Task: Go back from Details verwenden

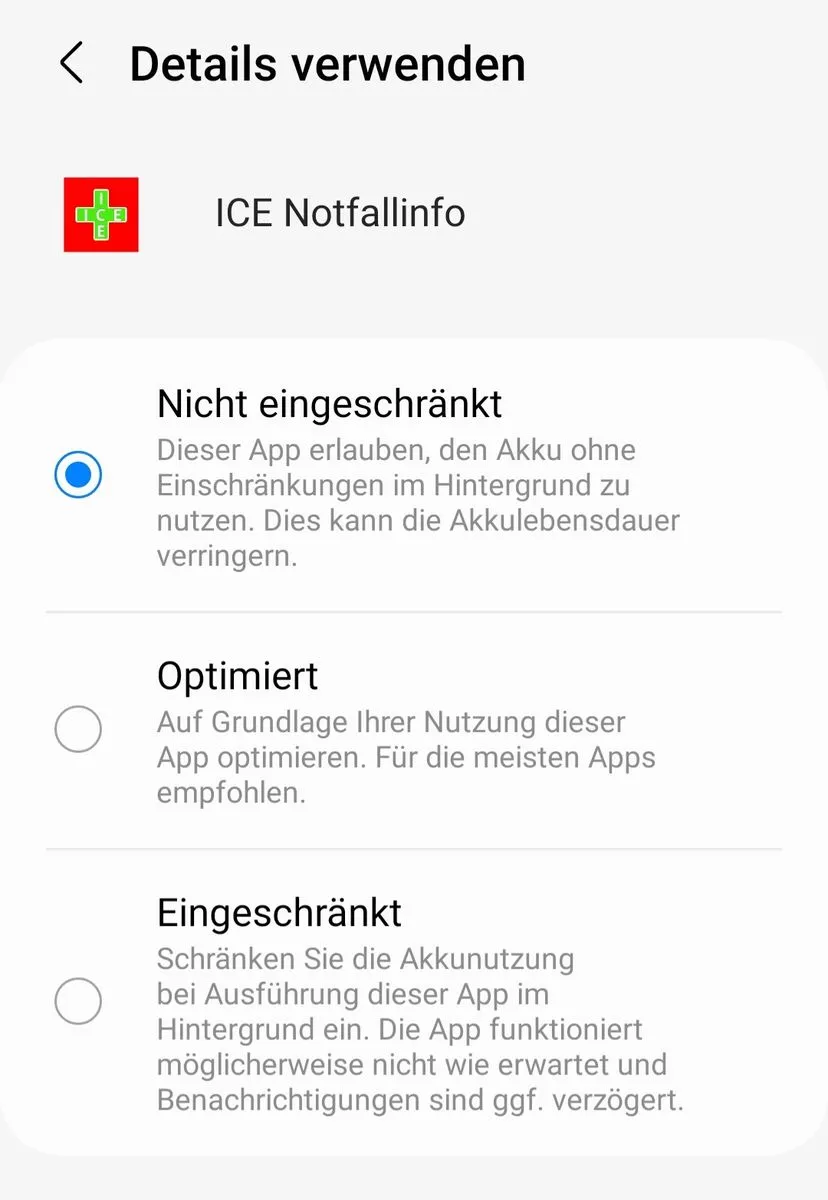Action: pyautogui.click(x=71, y=64)
